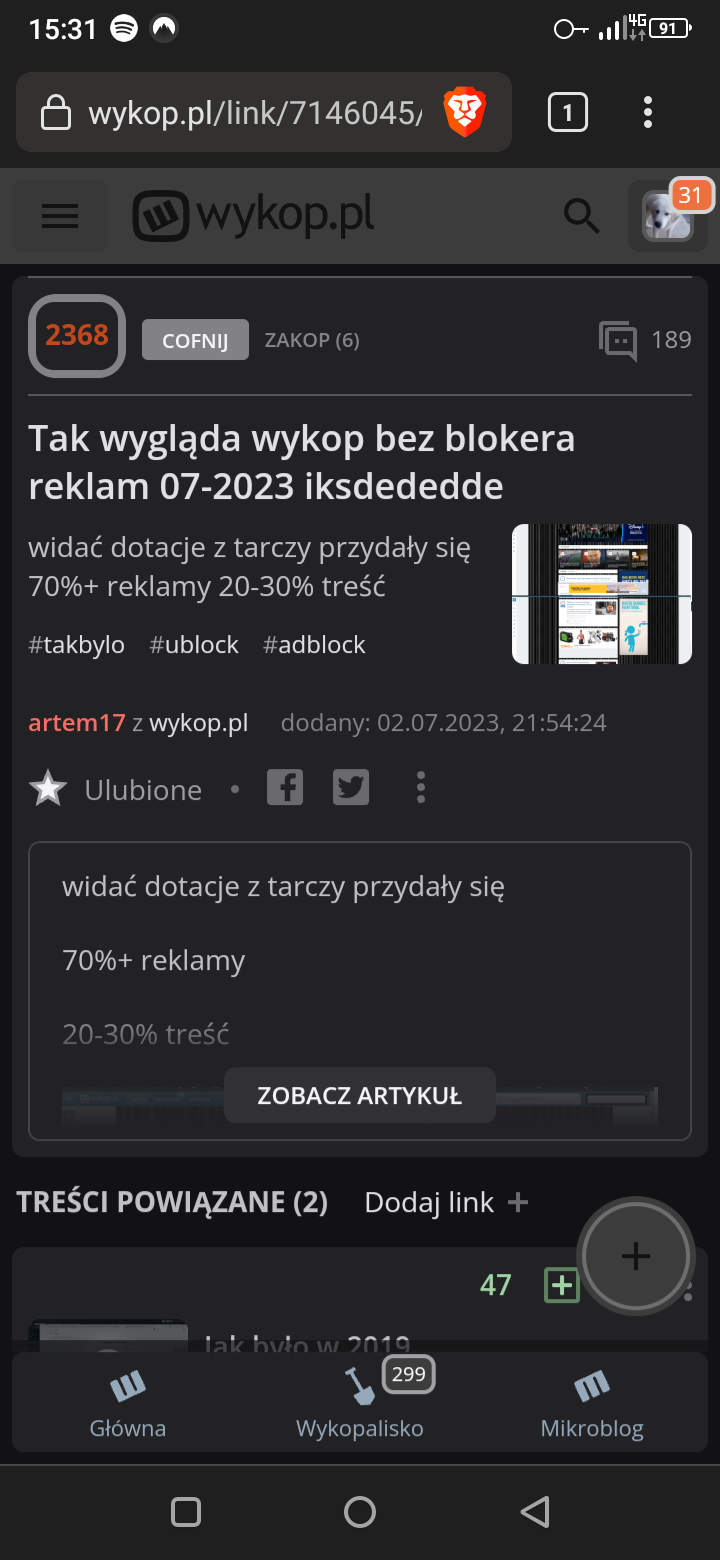The image size is (720, 1560).
Task: Open the site search magnifier
Action: [x=581, y=215]
